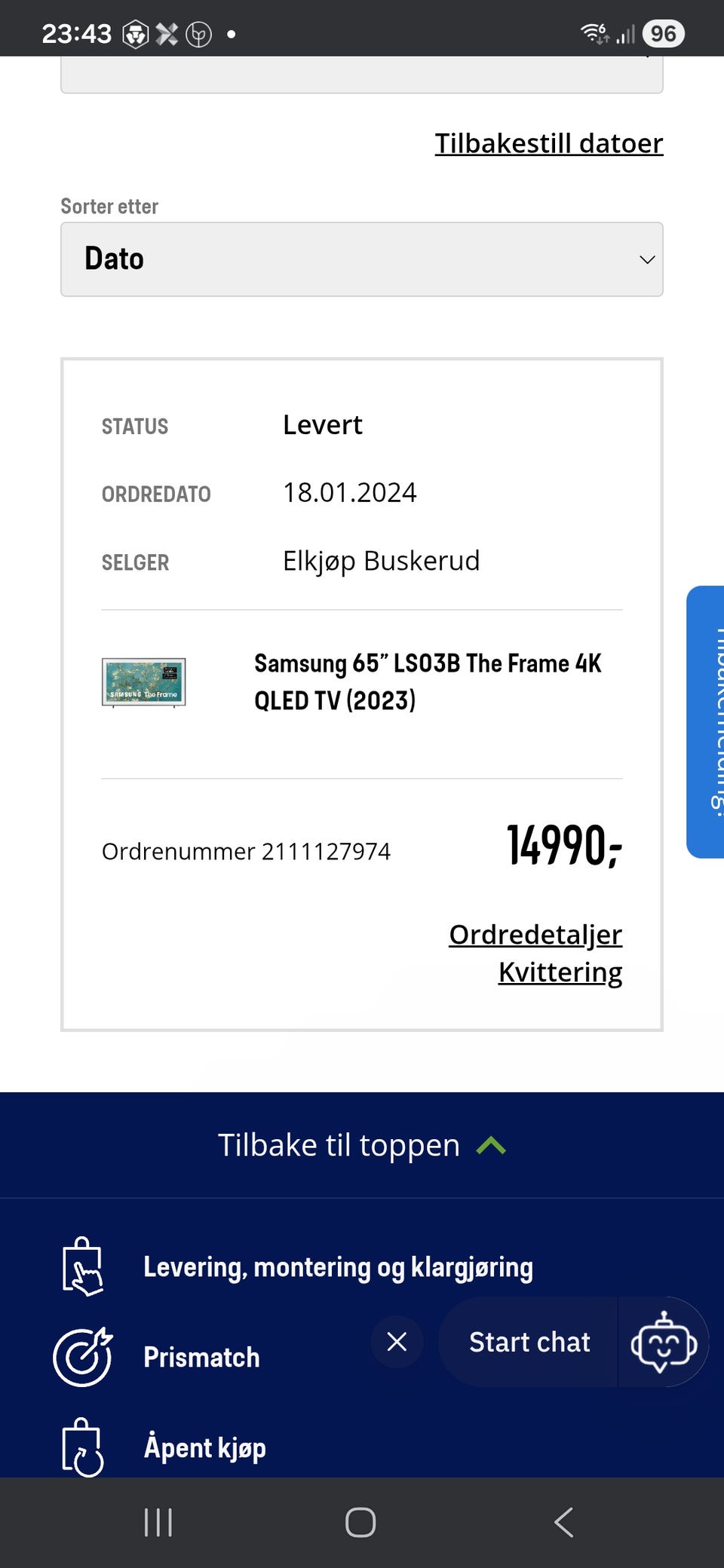
Task: View the Kvittering receipt
Action: pyautogui.click(x=559, y=972)
